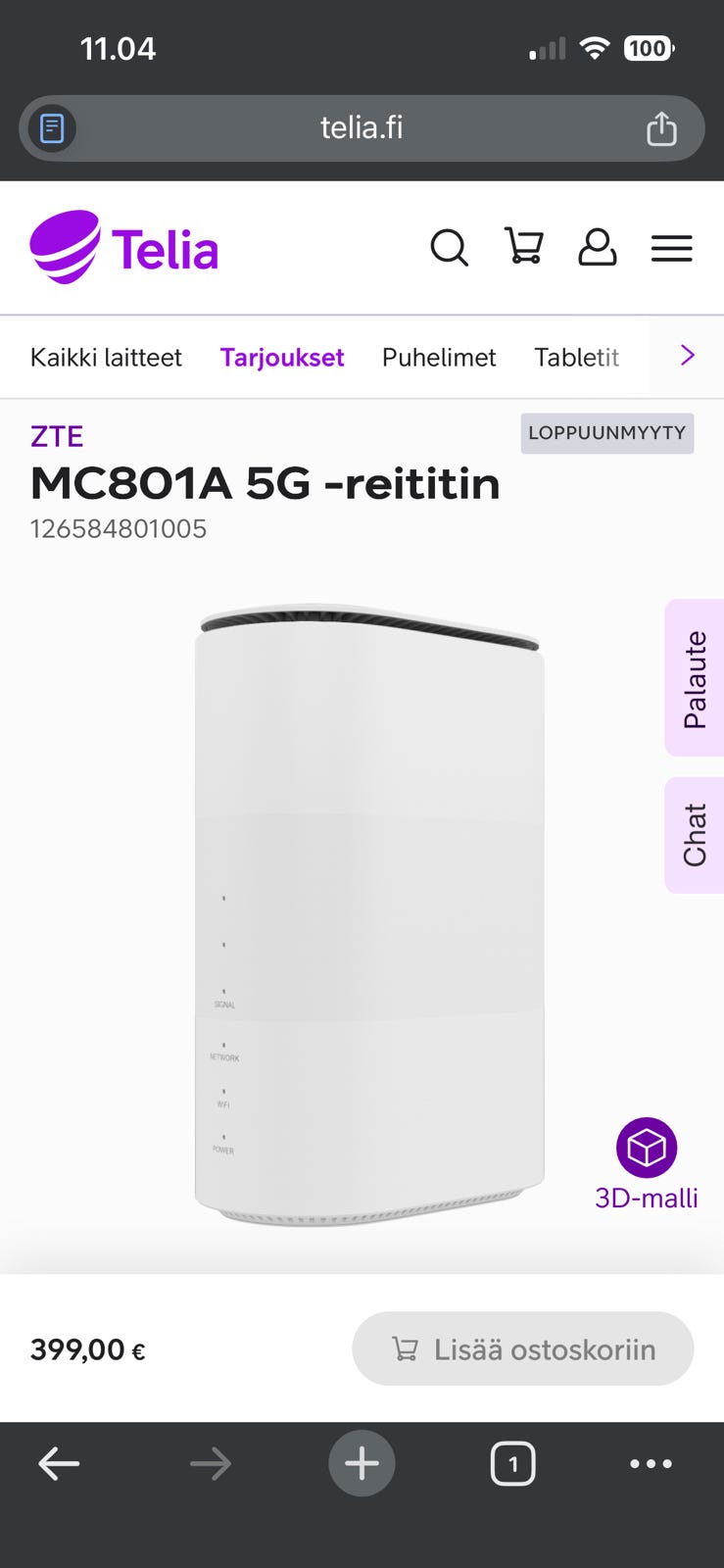Open the shopping cart
Image resolution: width=724 pixels, height=1568 pixels.
[x=524, y=246]
